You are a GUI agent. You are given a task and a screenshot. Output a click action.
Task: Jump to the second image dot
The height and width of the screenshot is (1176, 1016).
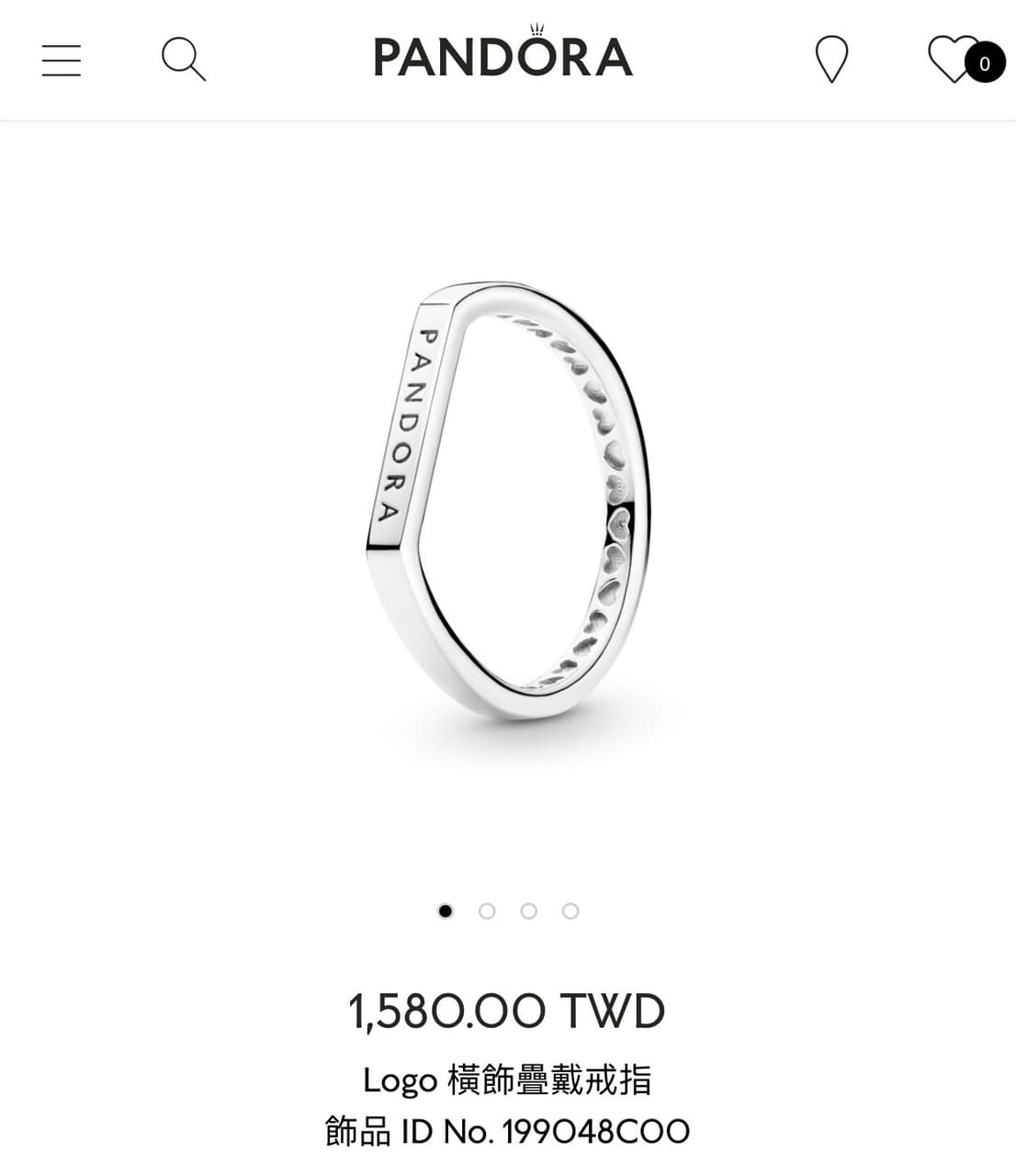(x=487, y=911)
